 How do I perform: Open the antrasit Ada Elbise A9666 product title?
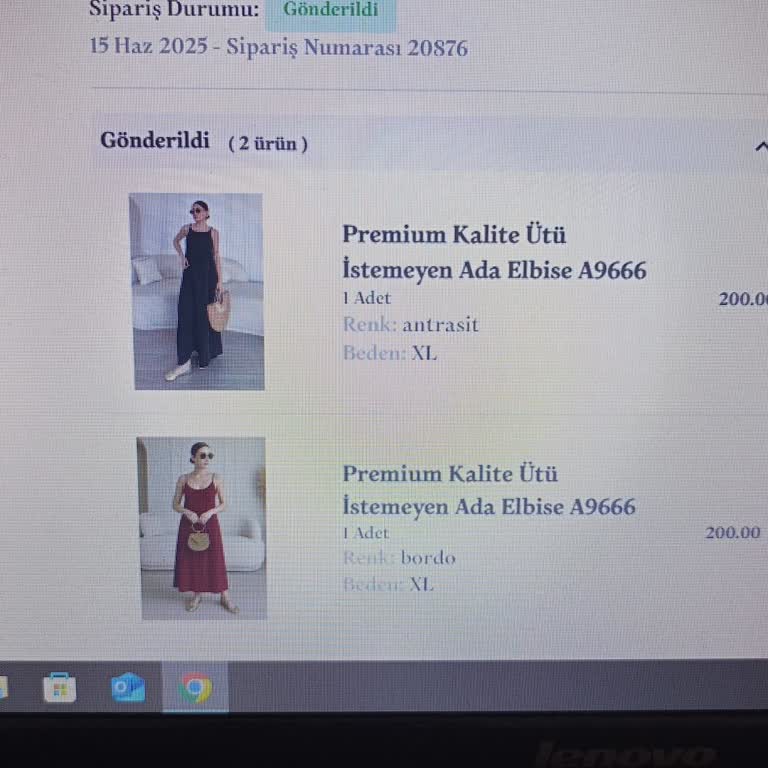[x=494, y=252]
